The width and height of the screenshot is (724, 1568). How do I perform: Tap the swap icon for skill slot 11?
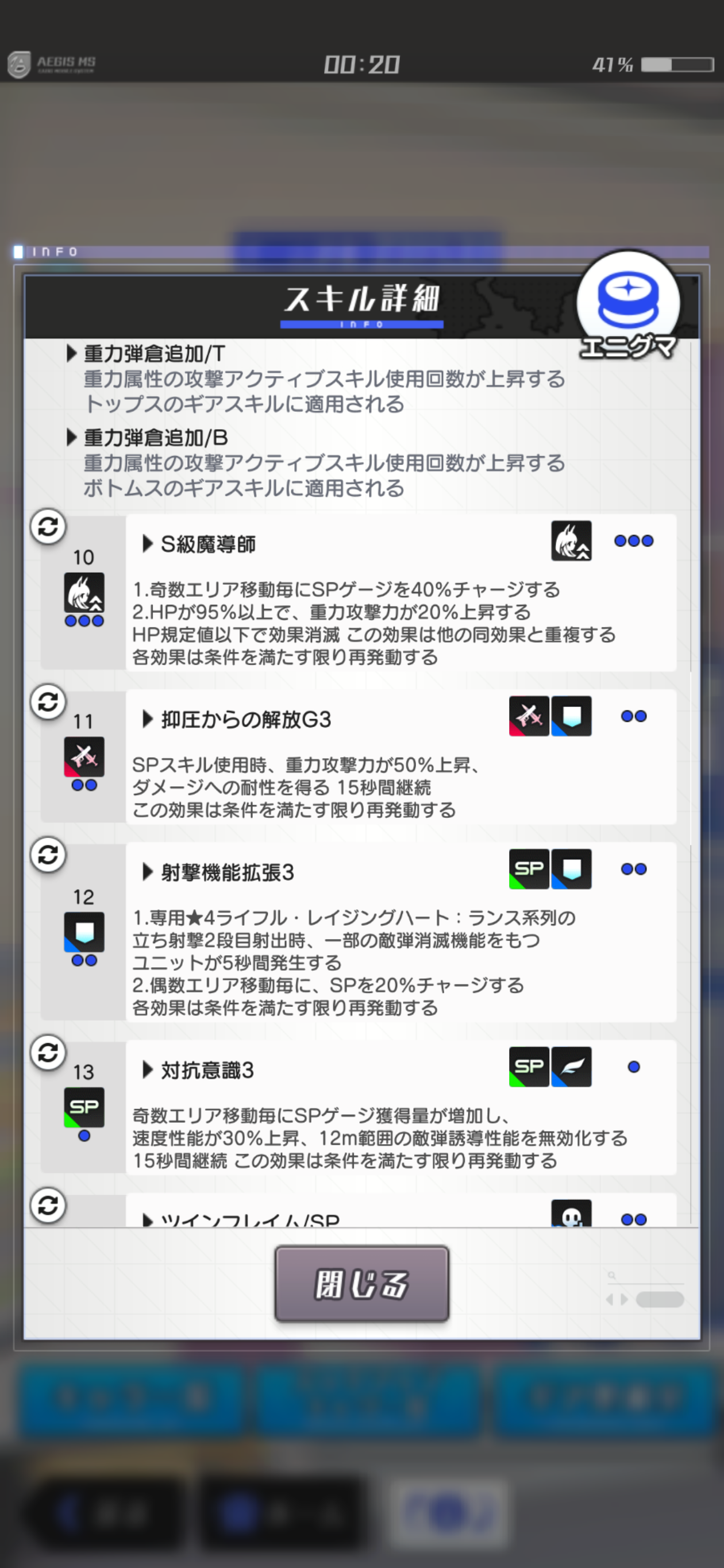(48, 702)
